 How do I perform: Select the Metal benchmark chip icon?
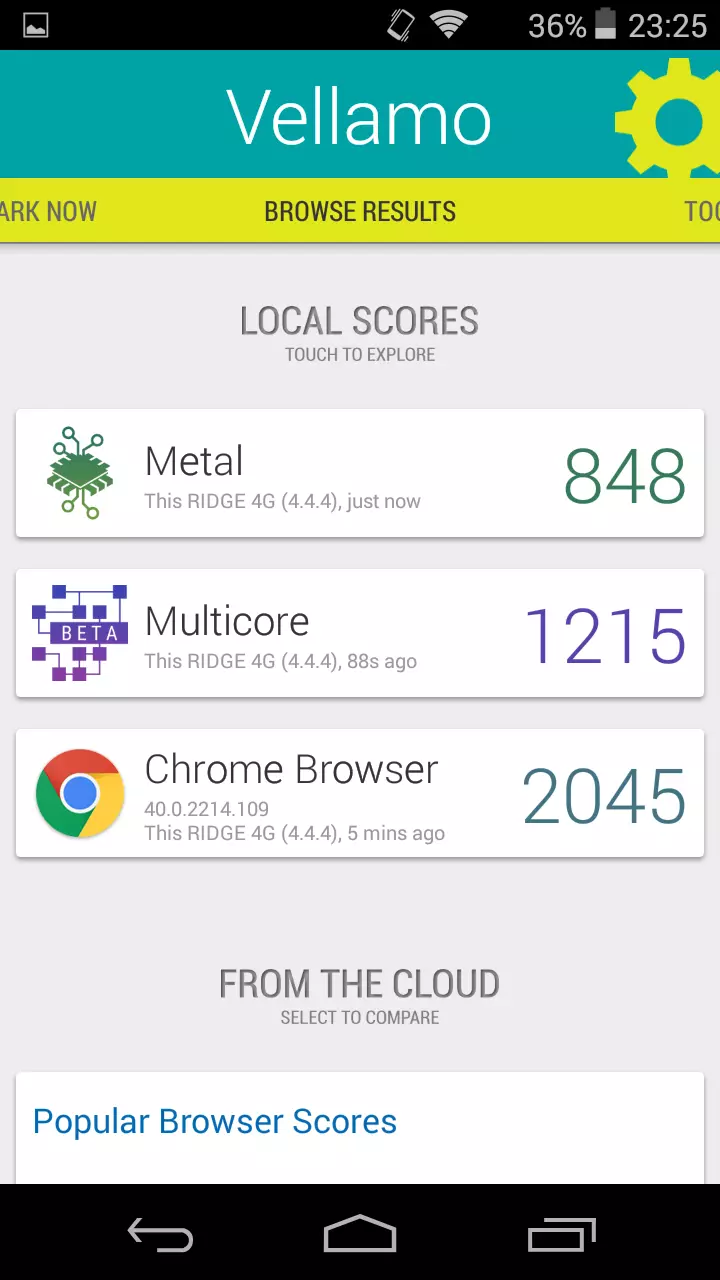coord(79,472)
